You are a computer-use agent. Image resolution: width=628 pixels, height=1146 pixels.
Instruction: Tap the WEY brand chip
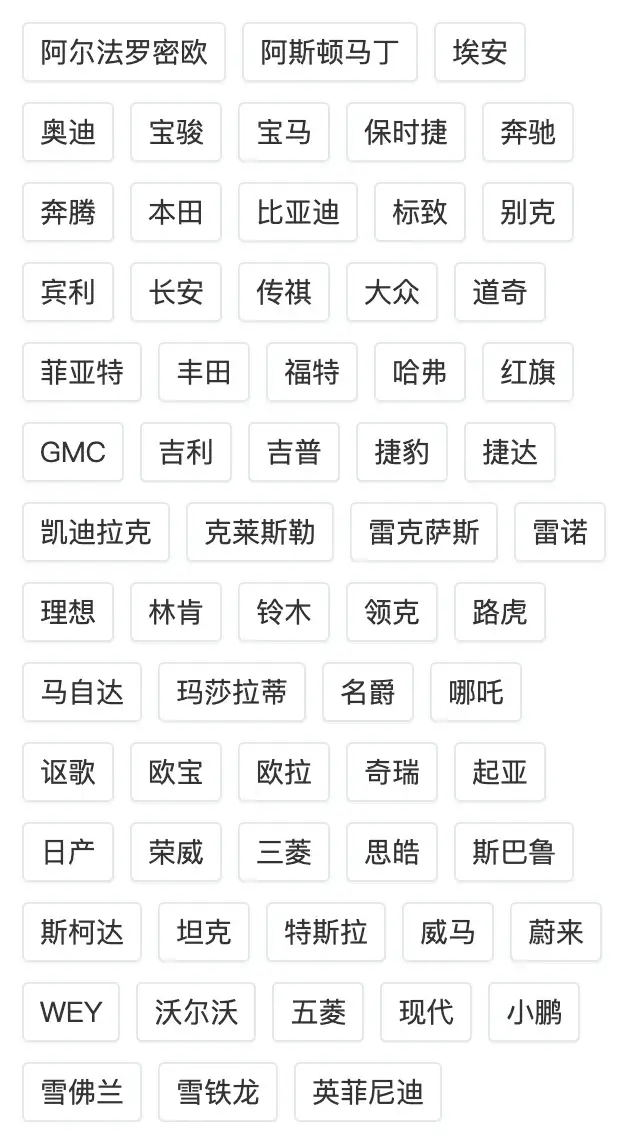[x=71, y=1012]
